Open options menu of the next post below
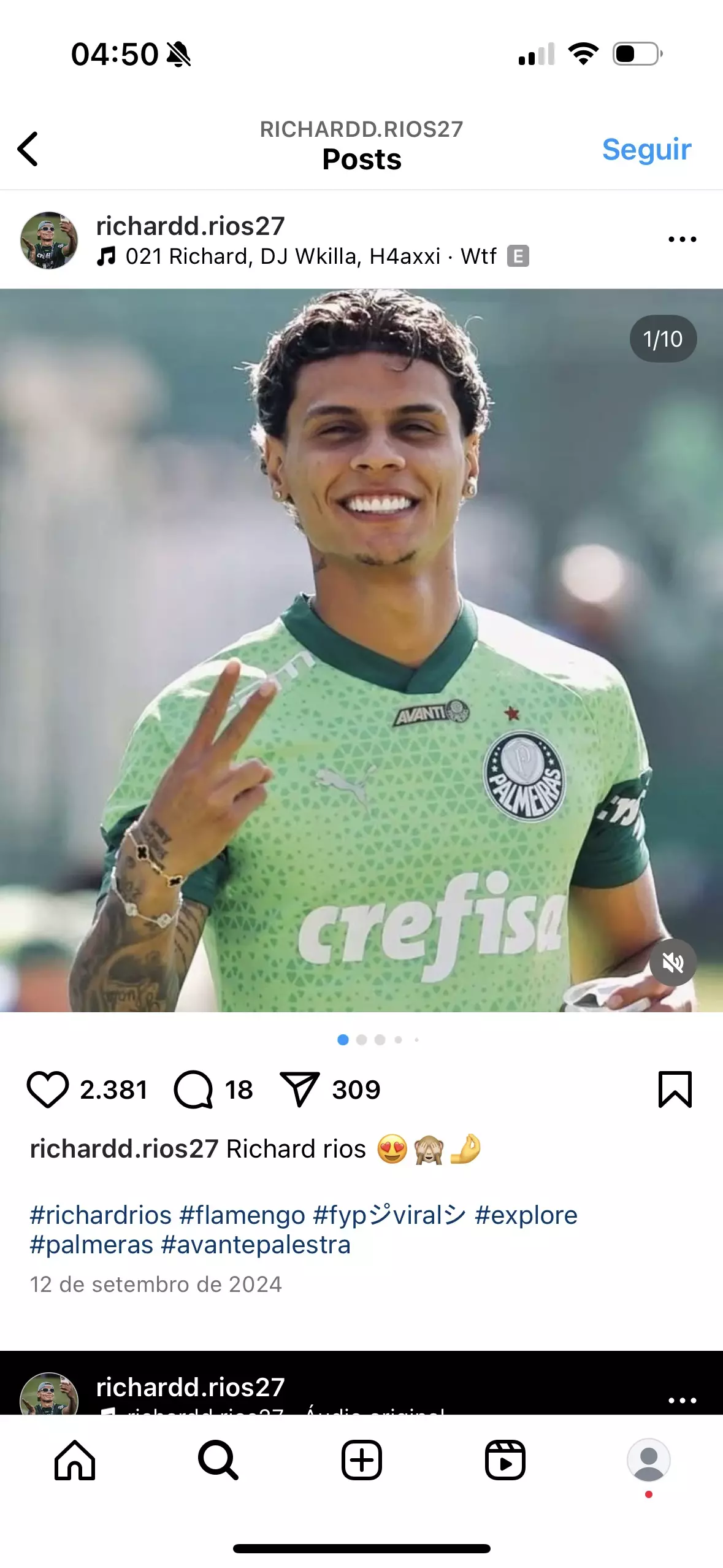This screenshot has width=723, height=1568. pos(681,1401)
